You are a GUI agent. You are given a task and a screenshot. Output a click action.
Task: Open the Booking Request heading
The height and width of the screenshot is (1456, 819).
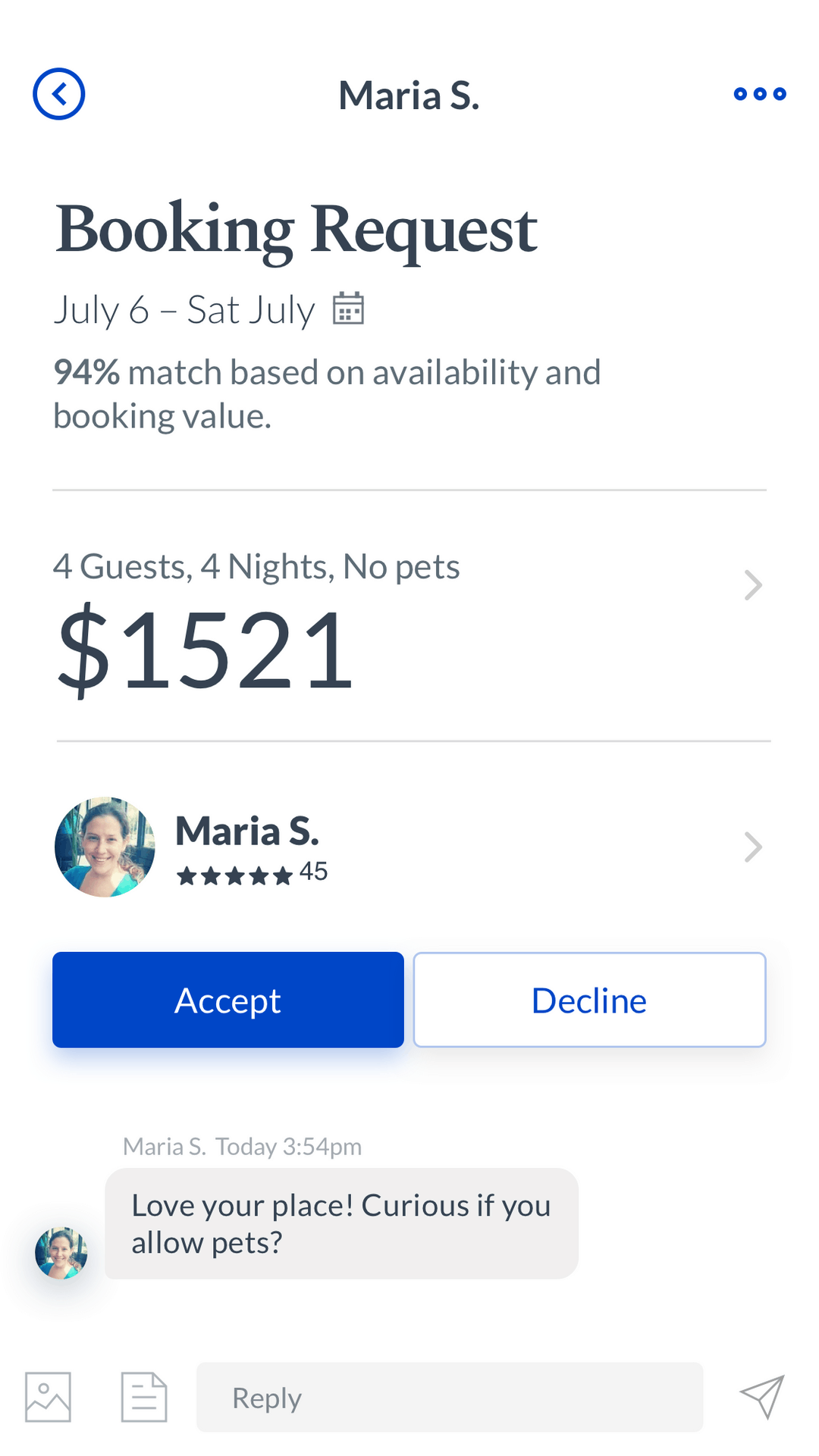(x=295, y=230)
